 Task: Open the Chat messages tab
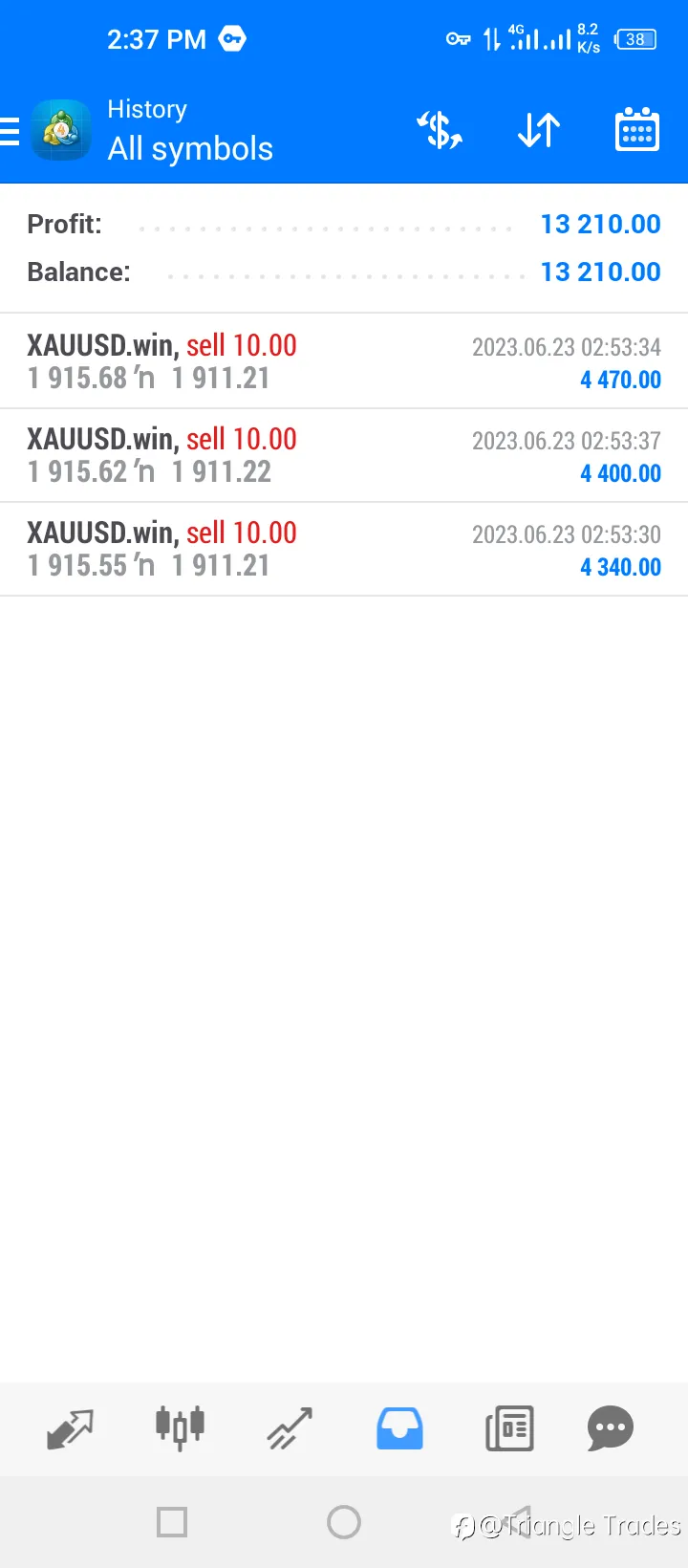coord(611,1428)
